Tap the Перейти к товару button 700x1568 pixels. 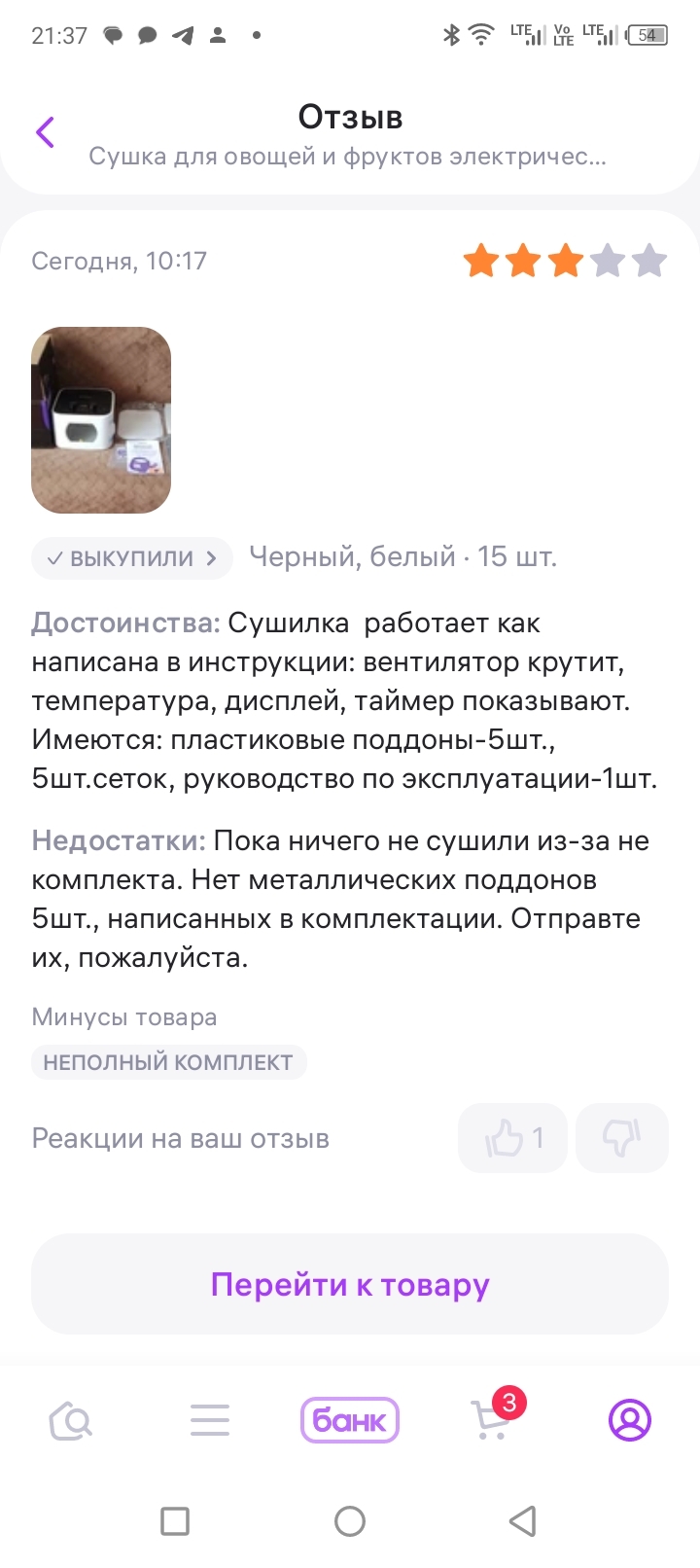coord(350,1284)
